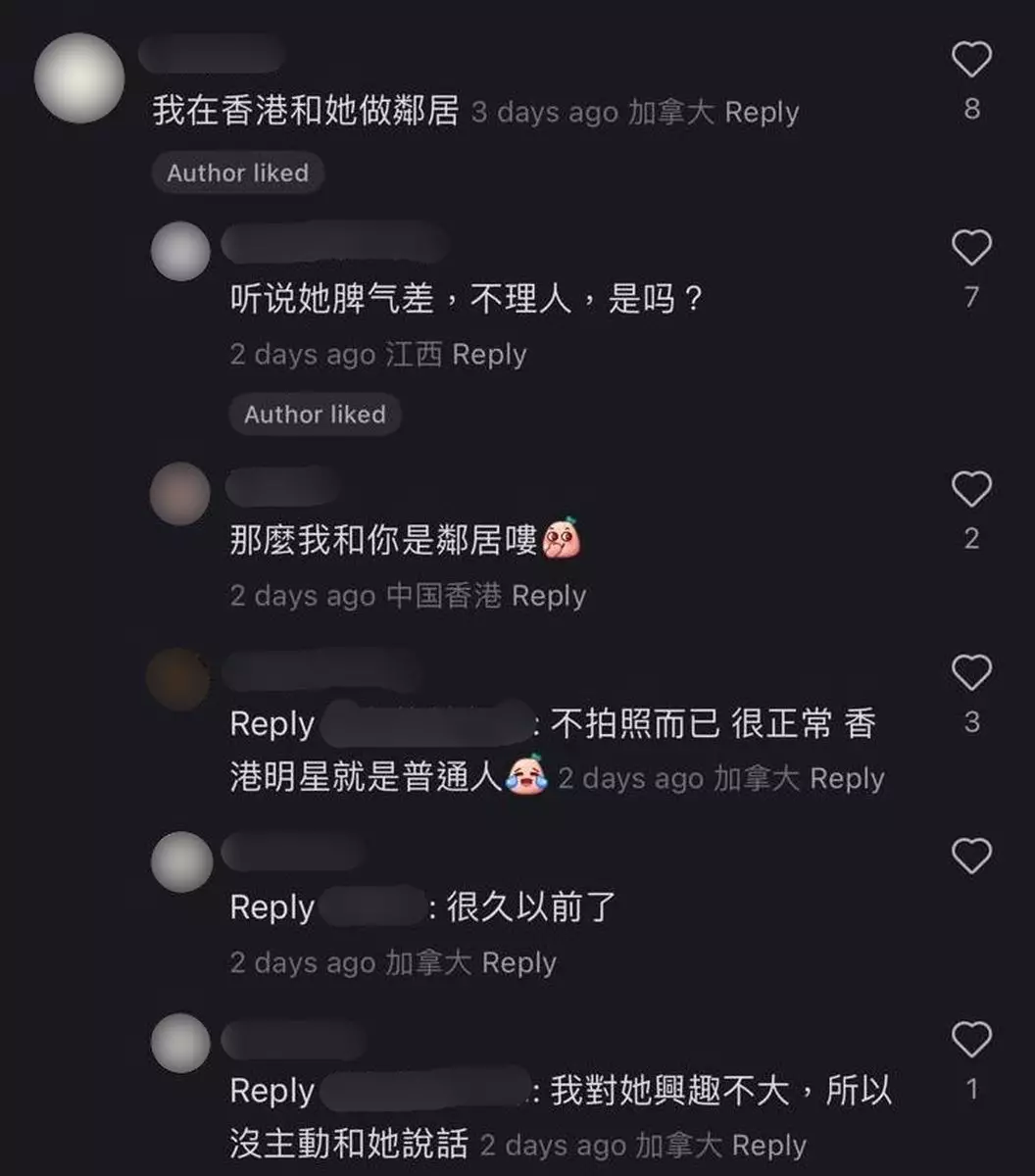Open avatar of 我在香港和她做鄰居 commenter

pyautogui.click(x=79, y=78)
